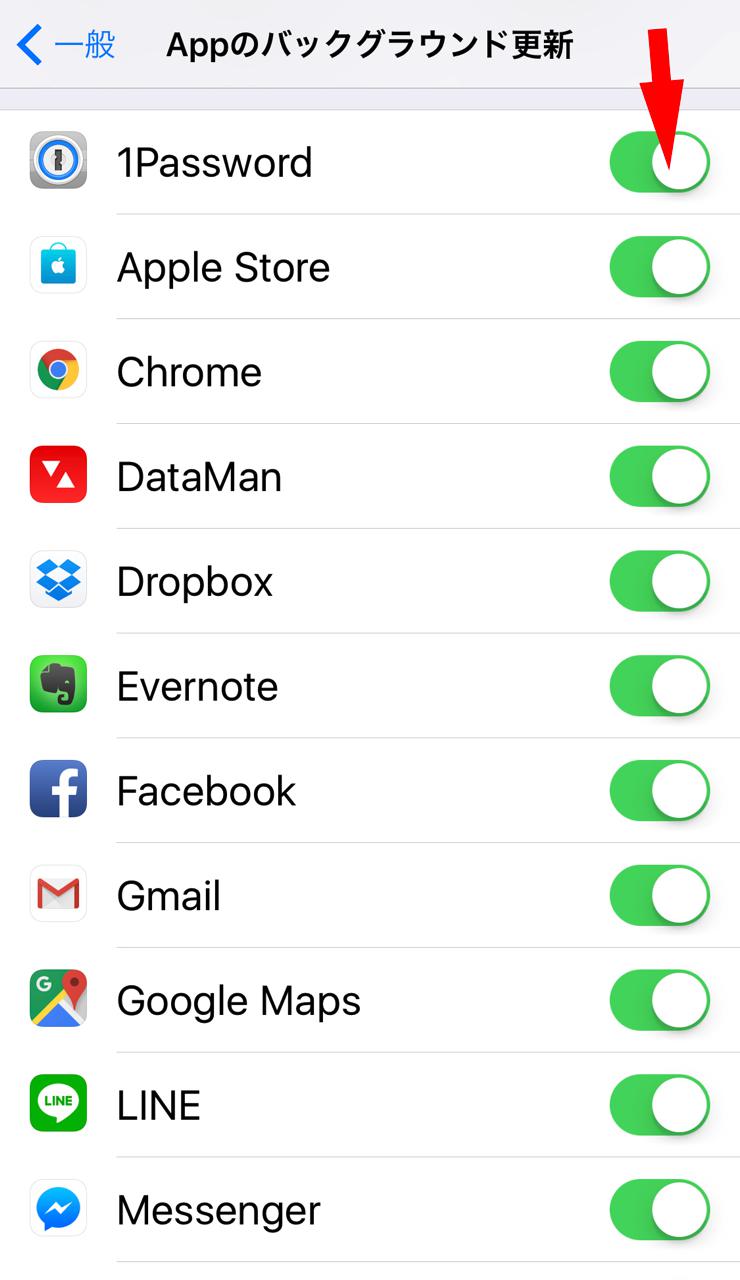Turn off Messenger background refresh

pos(660,1210)
